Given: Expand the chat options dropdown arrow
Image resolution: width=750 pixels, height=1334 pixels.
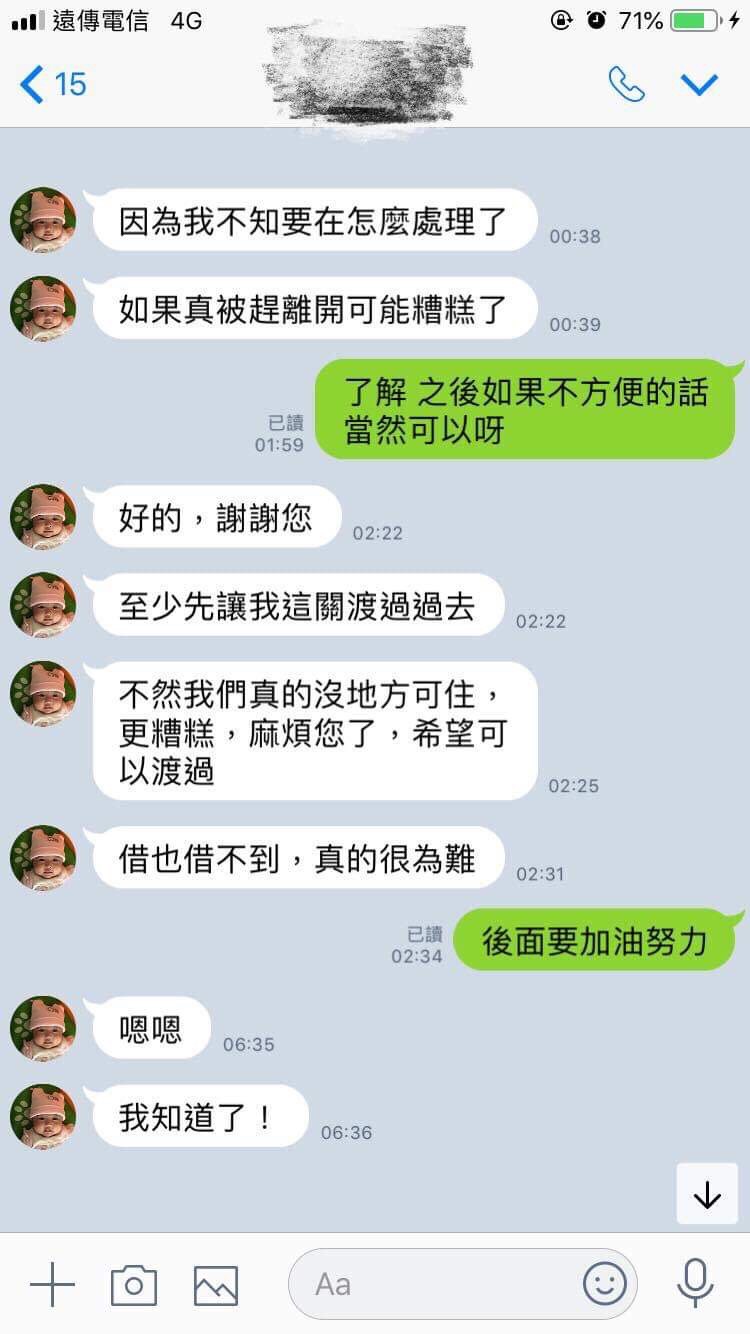Looking at the screenshot, I should coord(700,85).
